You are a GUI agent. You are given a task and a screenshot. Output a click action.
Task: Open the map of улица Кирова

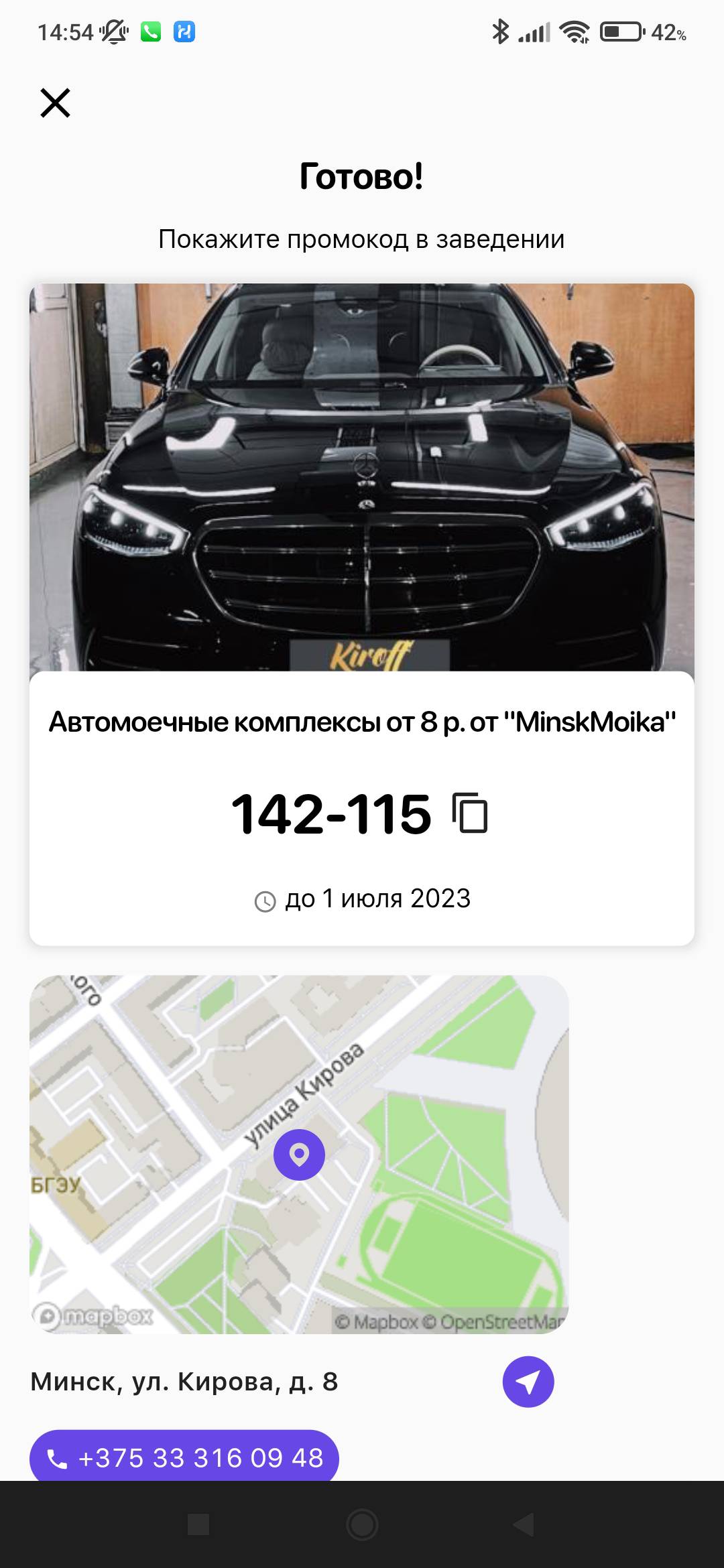point(299,1154)
